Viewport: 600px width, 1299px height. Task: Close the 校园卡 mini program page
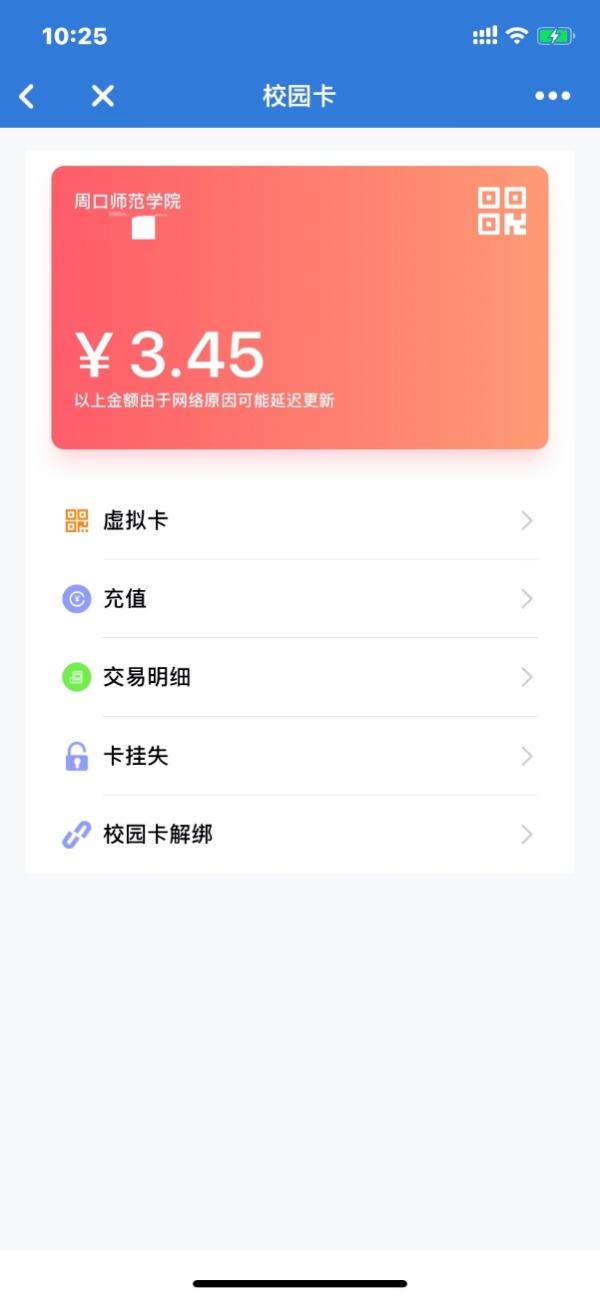pos(102,96)
